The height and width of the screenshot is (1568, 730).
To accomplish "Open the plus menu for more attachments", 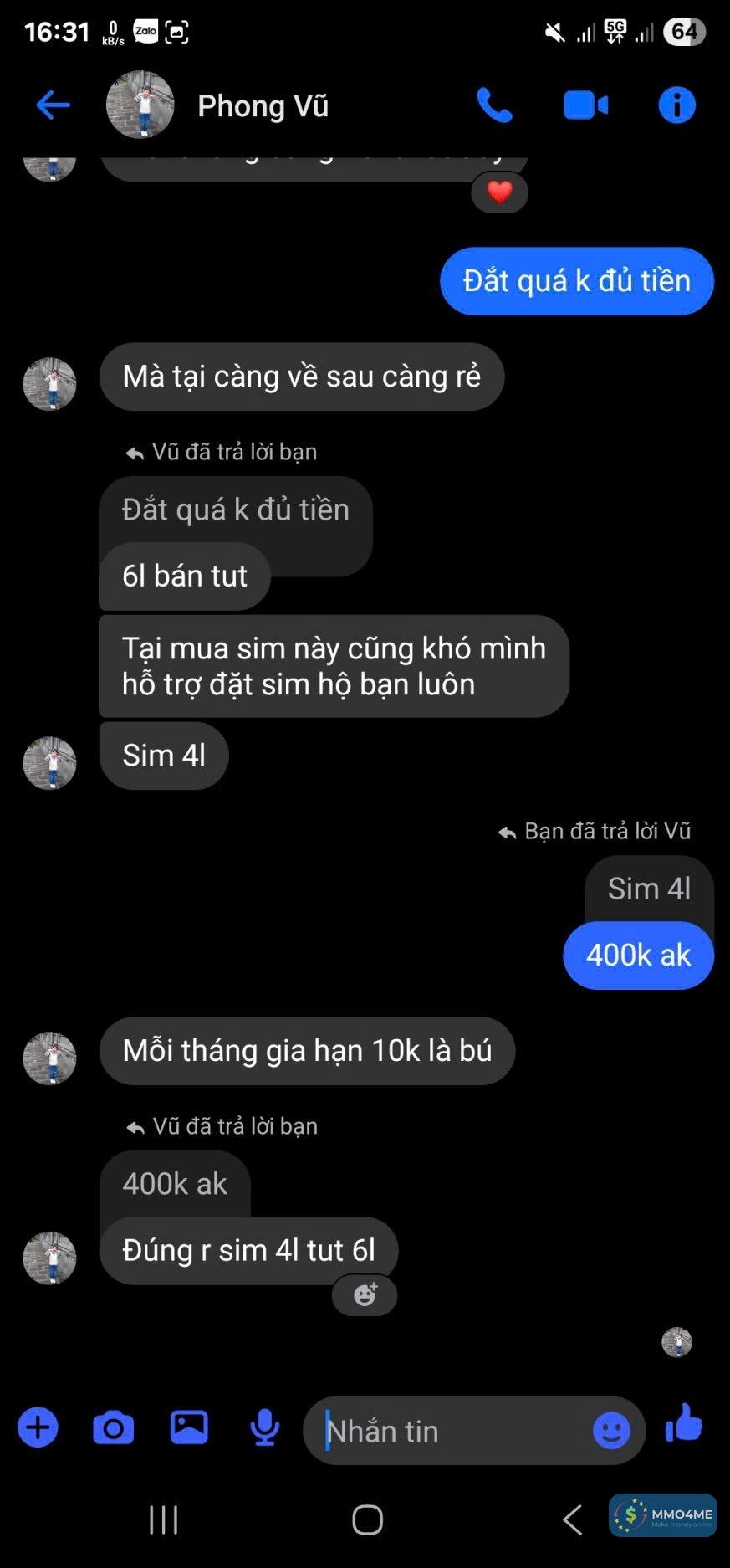I will coord(38,1428).
